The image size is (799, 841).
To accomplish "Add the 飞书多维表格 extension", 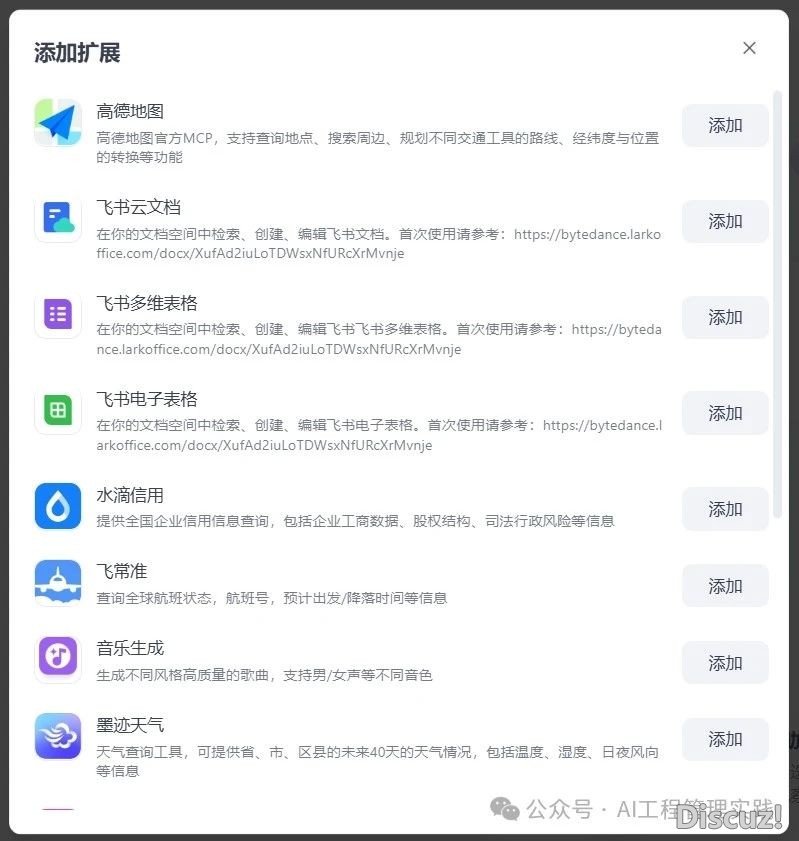I will 725,318.
